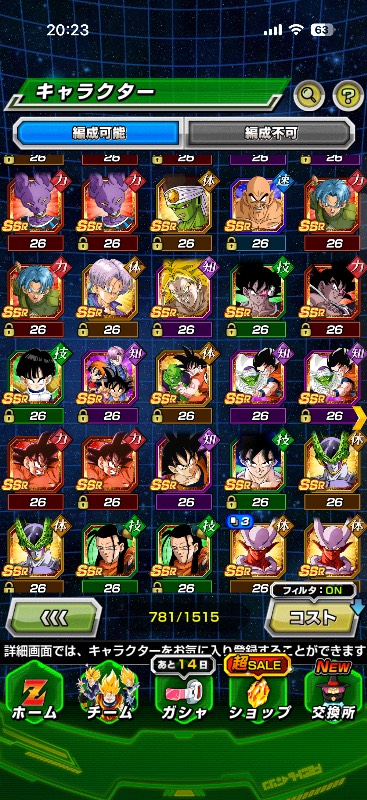Viewport: 367px width, 800px height.
Task: Select the purple-haired Trunks card with 体 badge
Action: pos(111,298)
